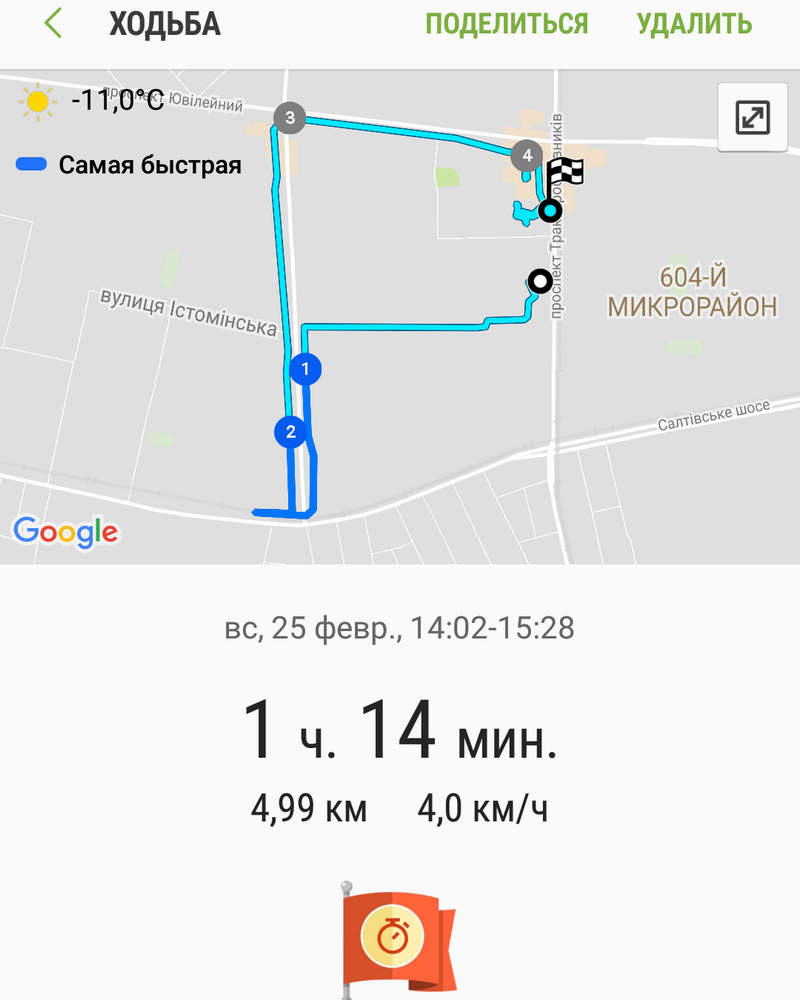Expand the route map to full screen
This screenshot has height=1000, width=800.
[751, 117]
